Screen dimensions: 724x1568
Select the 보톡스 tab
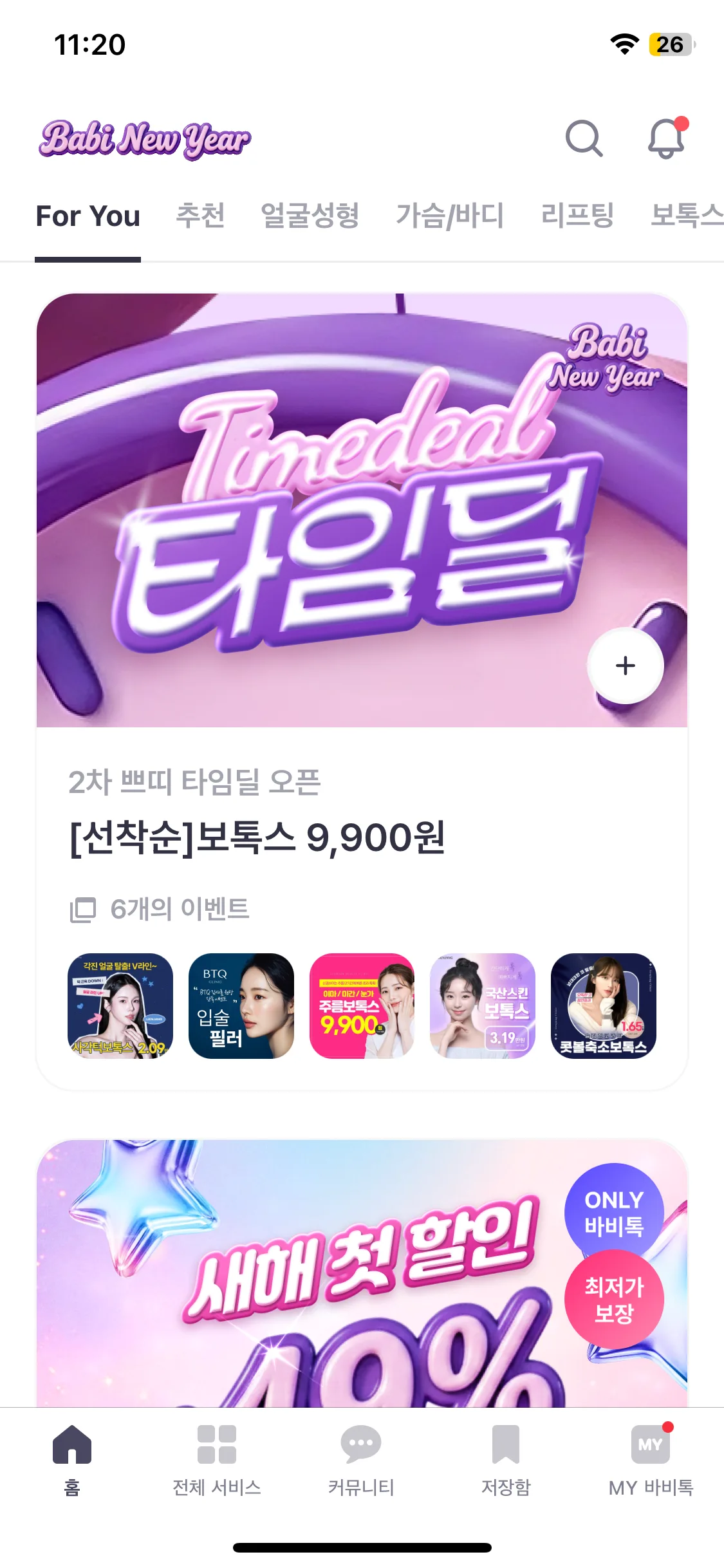687,216
